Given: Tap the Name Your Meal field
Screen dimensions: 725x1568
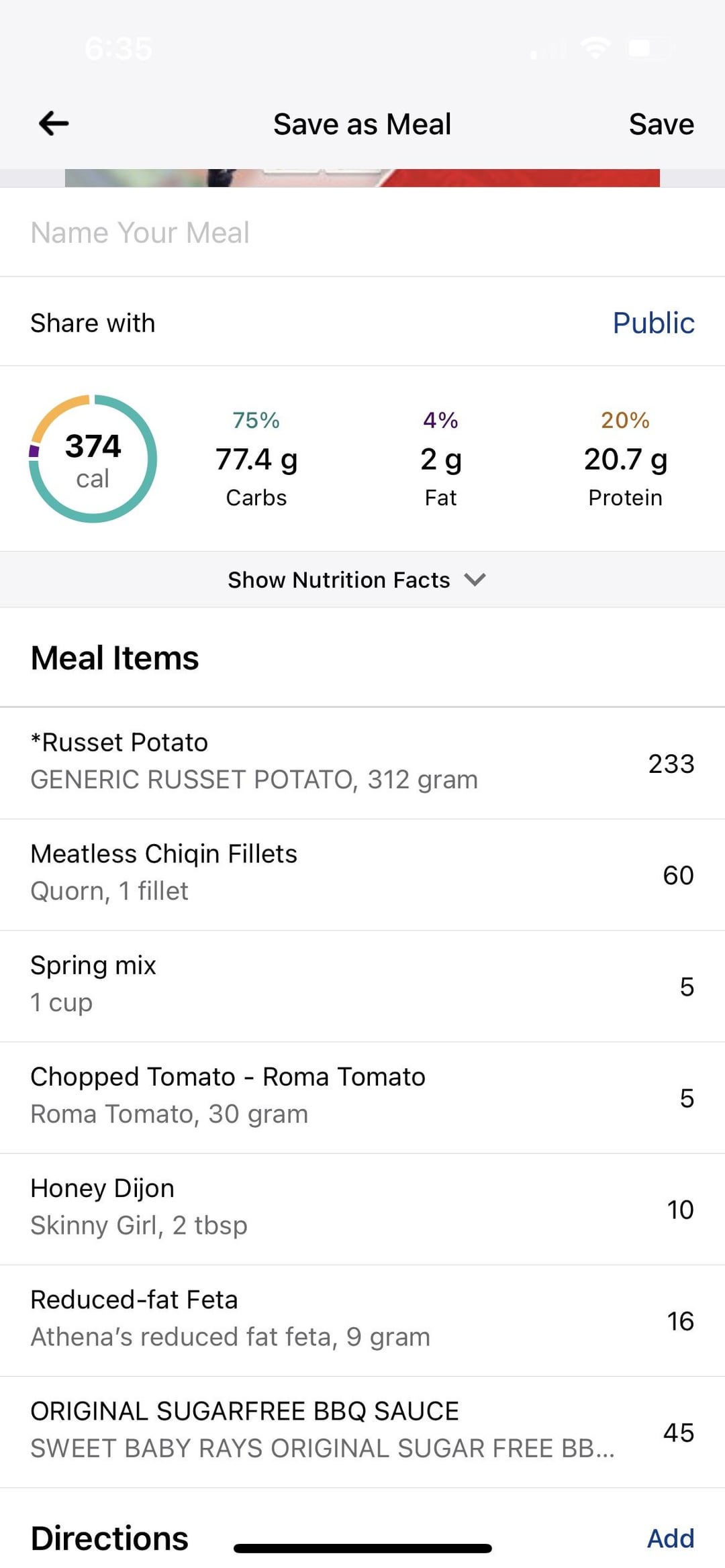Looking at the screenshot, I should click(362, 232).
